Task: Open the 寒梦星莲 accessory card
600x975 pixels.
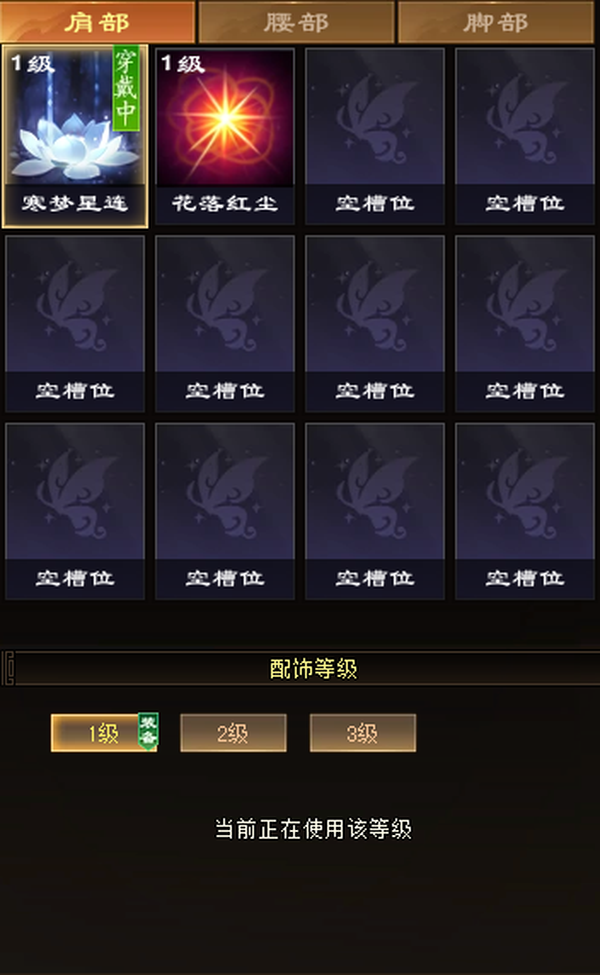Action: click(x=75, y=136)
